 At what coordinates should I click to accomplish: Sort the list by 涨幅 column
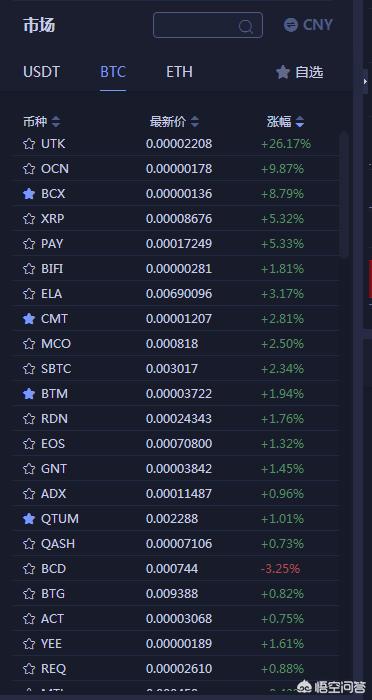pyautogui.click(x=286, y=121)
